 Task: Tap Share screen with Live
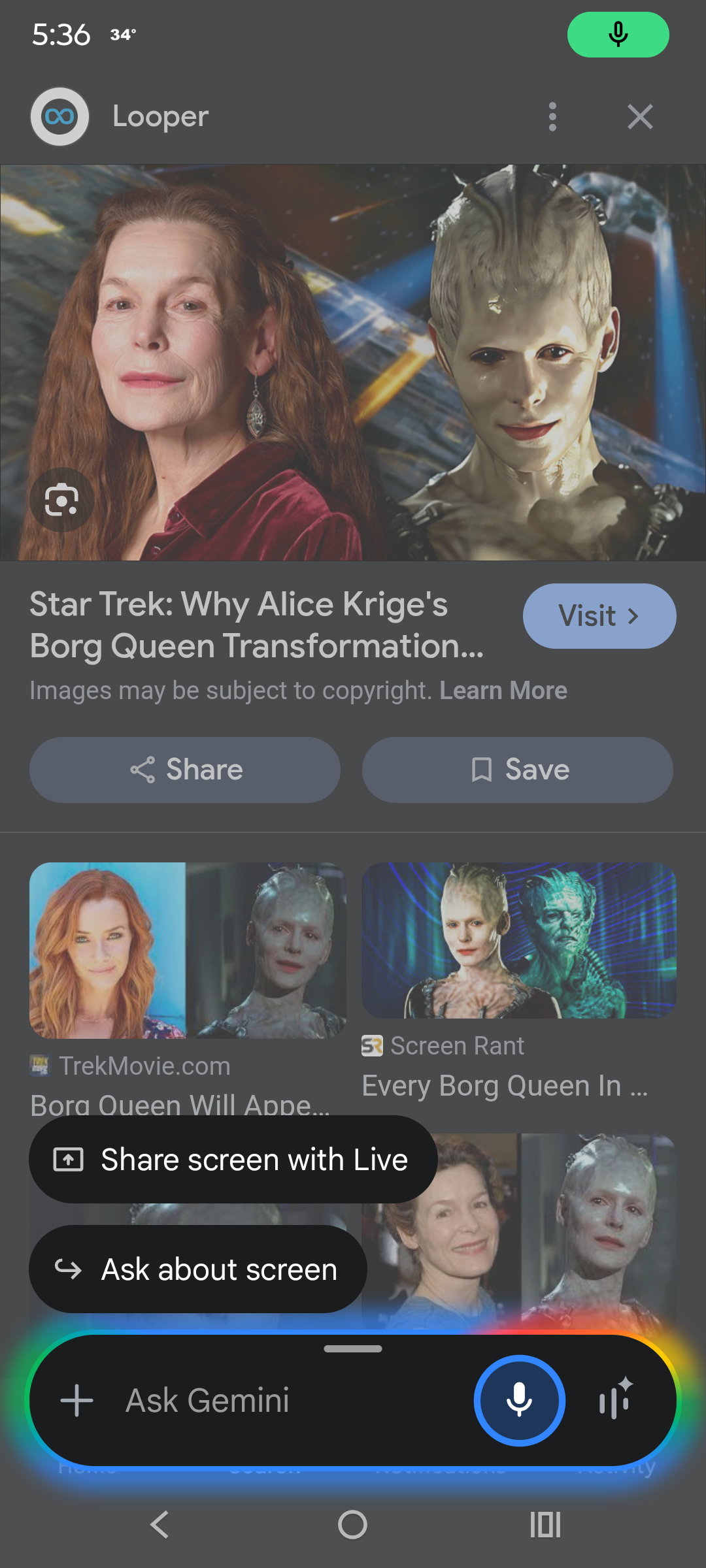[233, 1160]
